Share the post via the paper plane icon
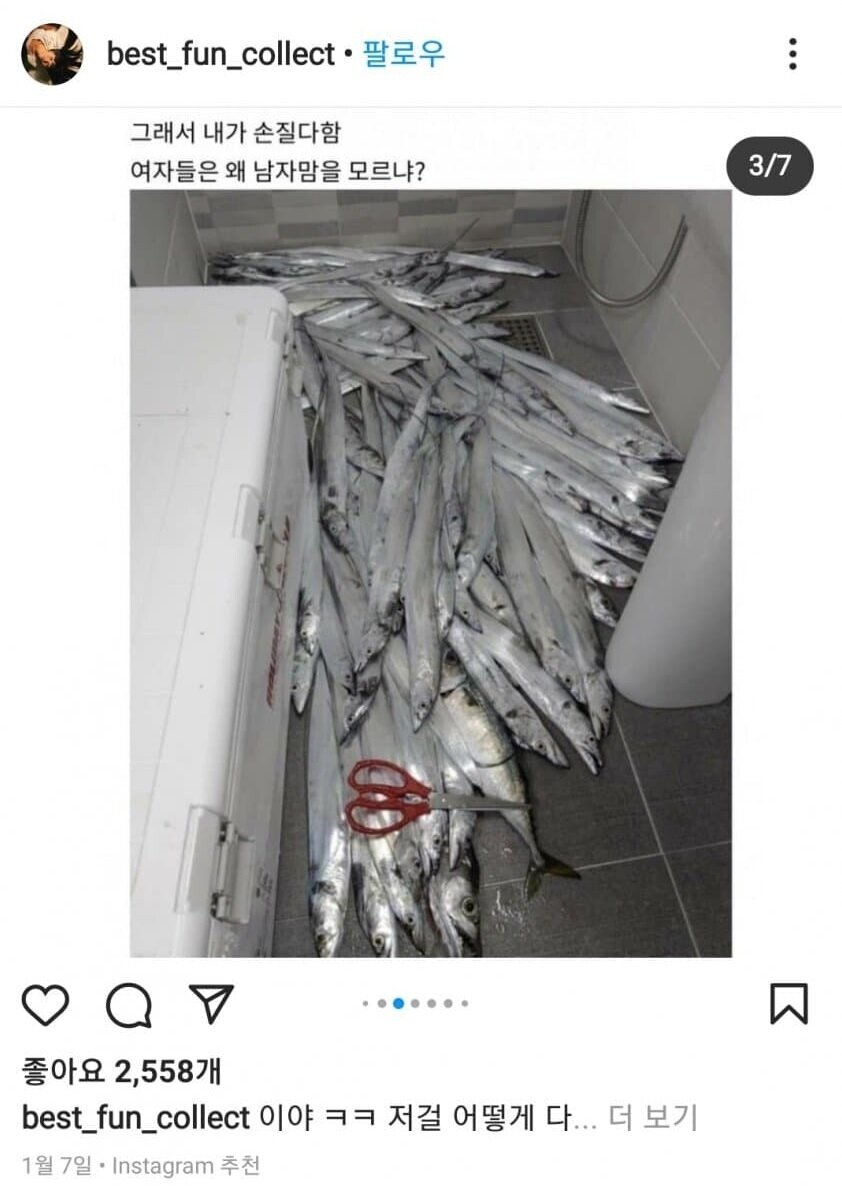This screenshot has height=1186, width=842. pos(211,1004)
